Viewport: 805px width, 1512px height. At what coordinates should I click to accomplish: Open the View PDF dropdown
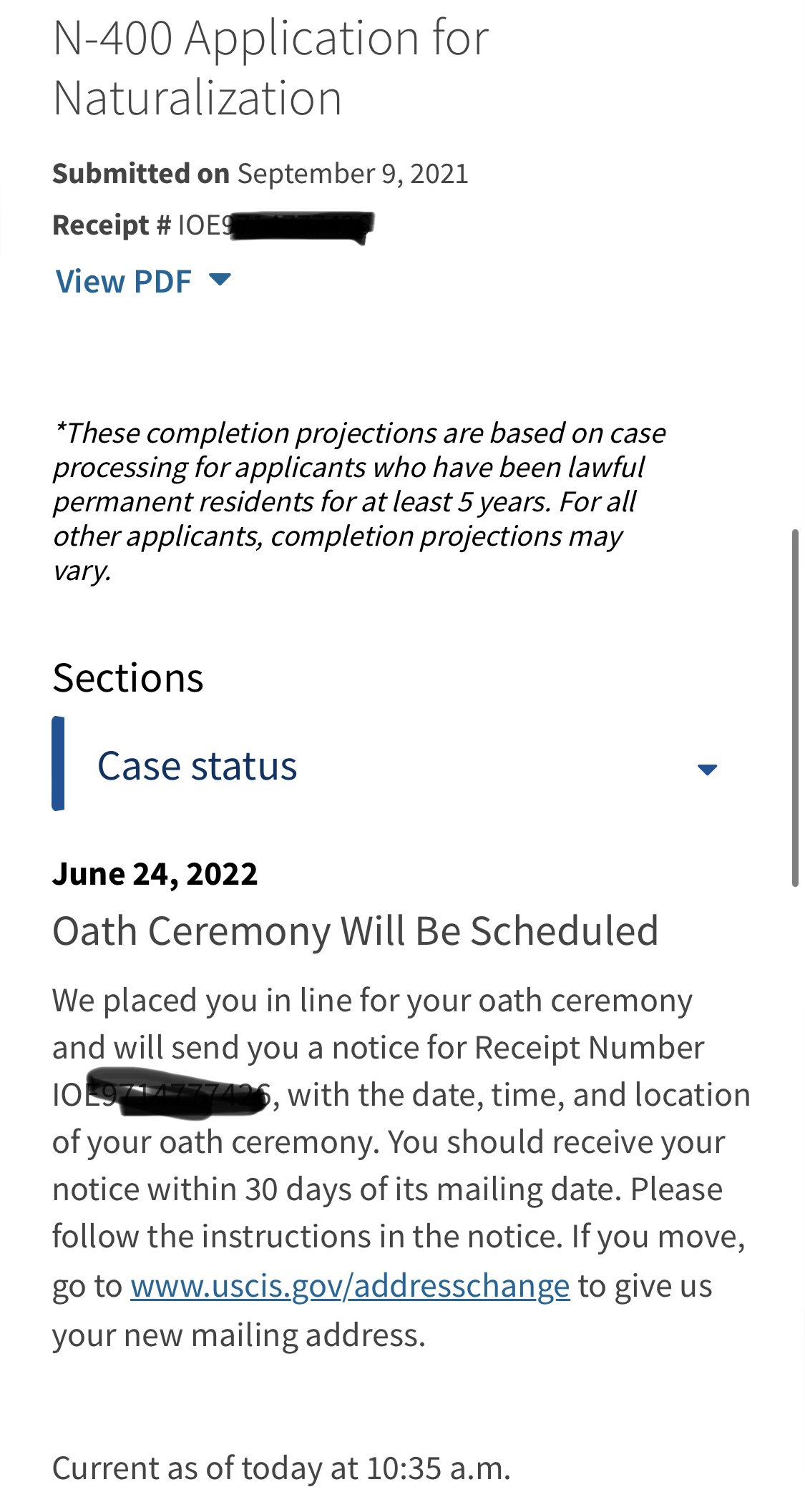click(x=143, y=281)
